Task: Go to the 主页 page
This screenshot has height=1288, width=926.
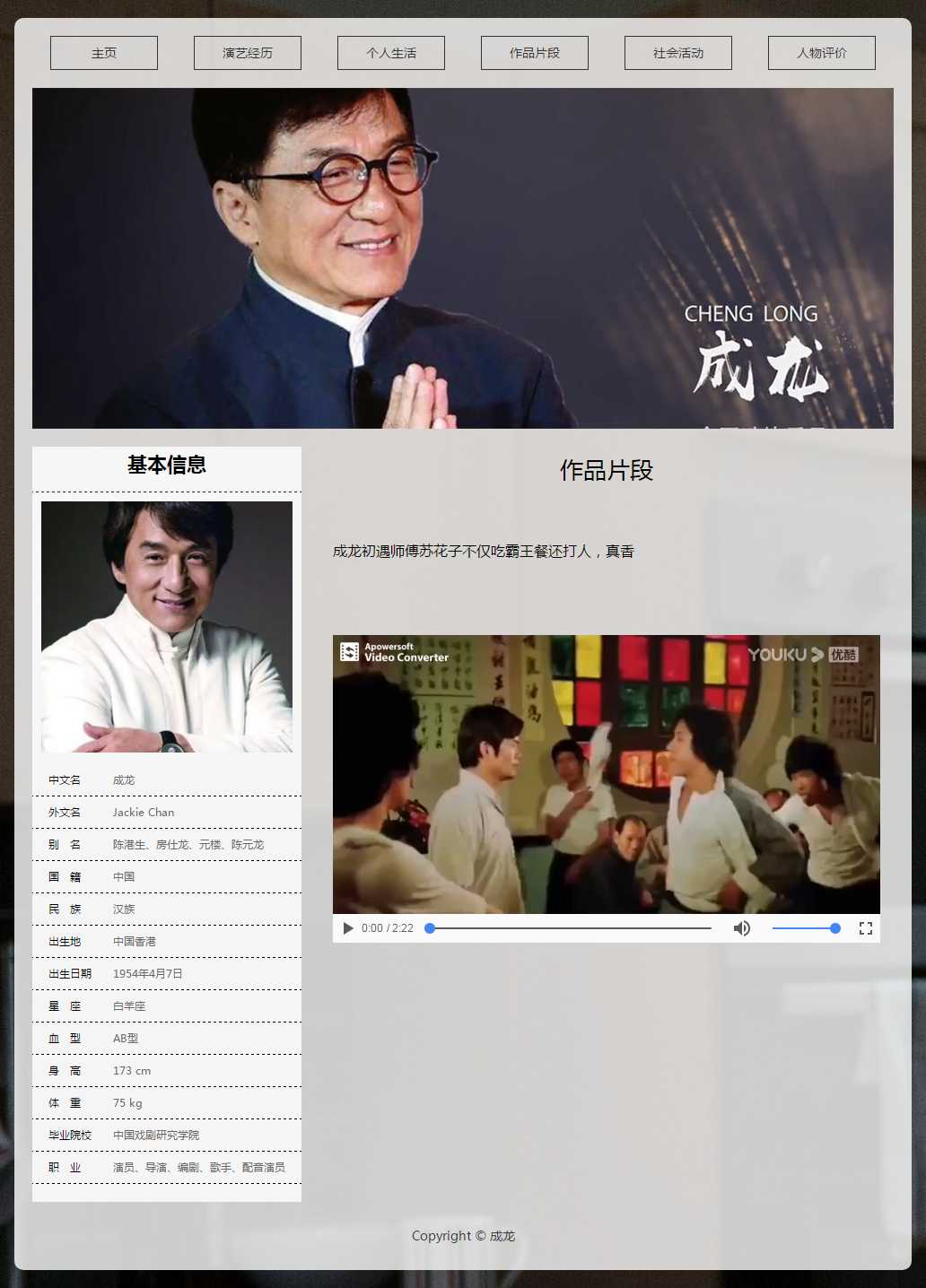Action: [104, 53]
